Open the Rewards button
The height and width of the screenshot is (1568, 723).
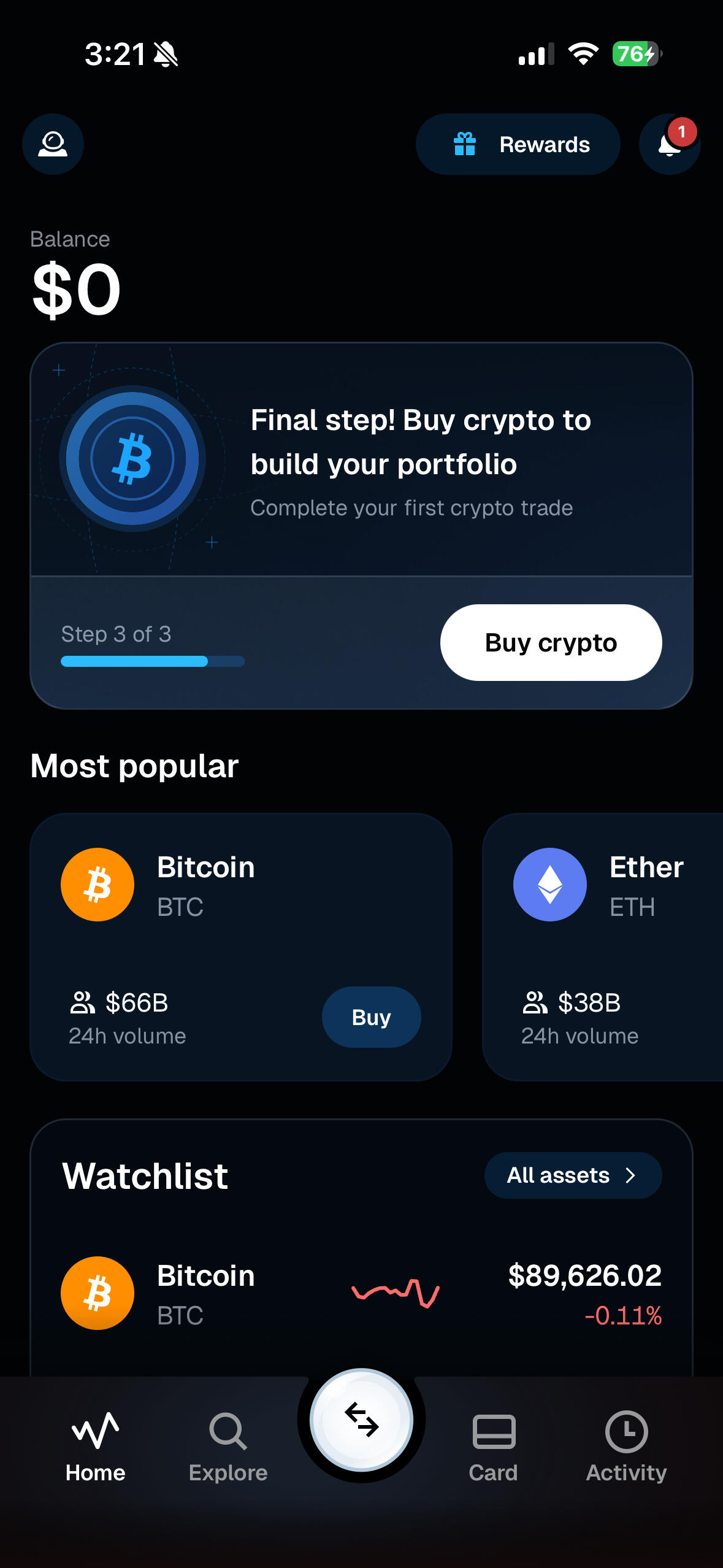tap(518, 144)
